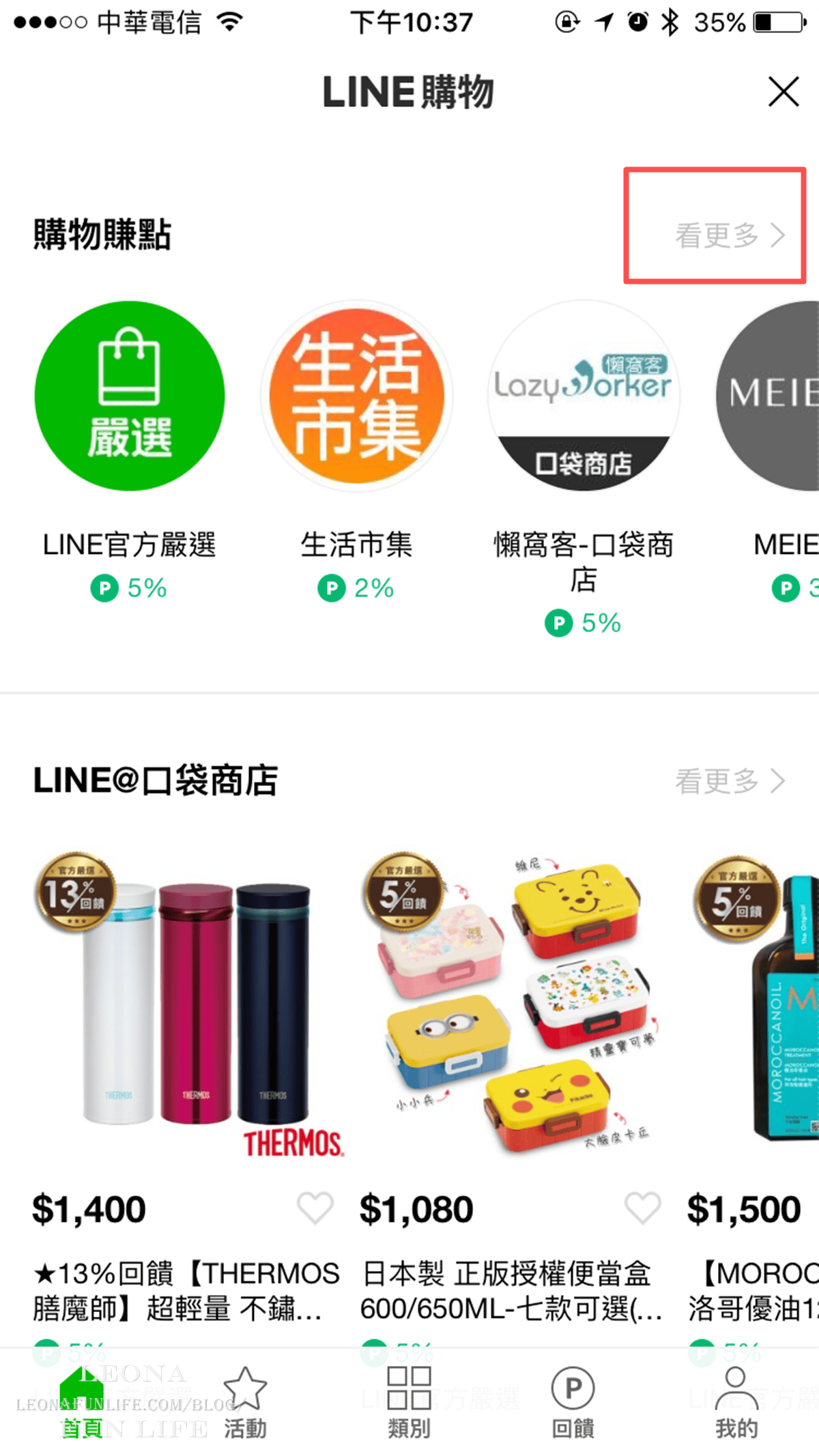Favorite the $1,080 bento box product

[x=642, y=1208]
